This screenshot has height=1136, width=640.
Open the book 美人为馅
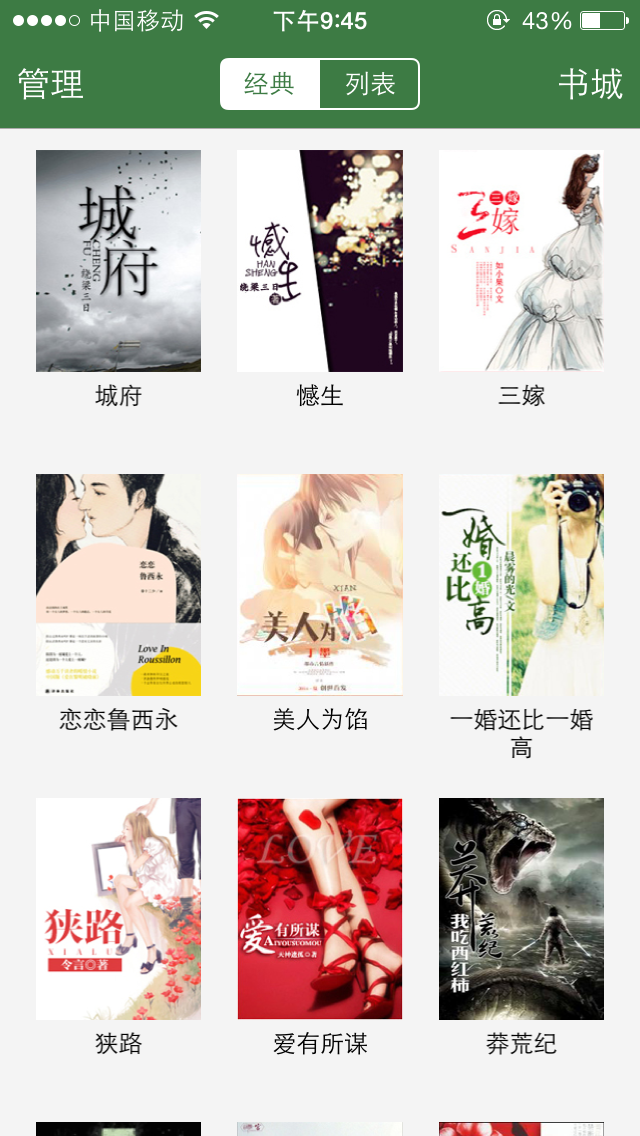click(x=320, y=585)
